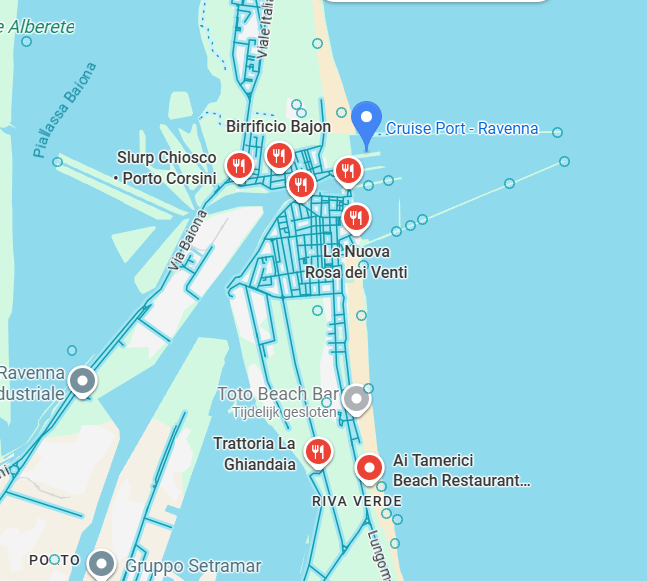Tap the Slurp Chiosco Porto Corsini pin
The width and height of the screenshot is (647, 581).
point(238,165)
